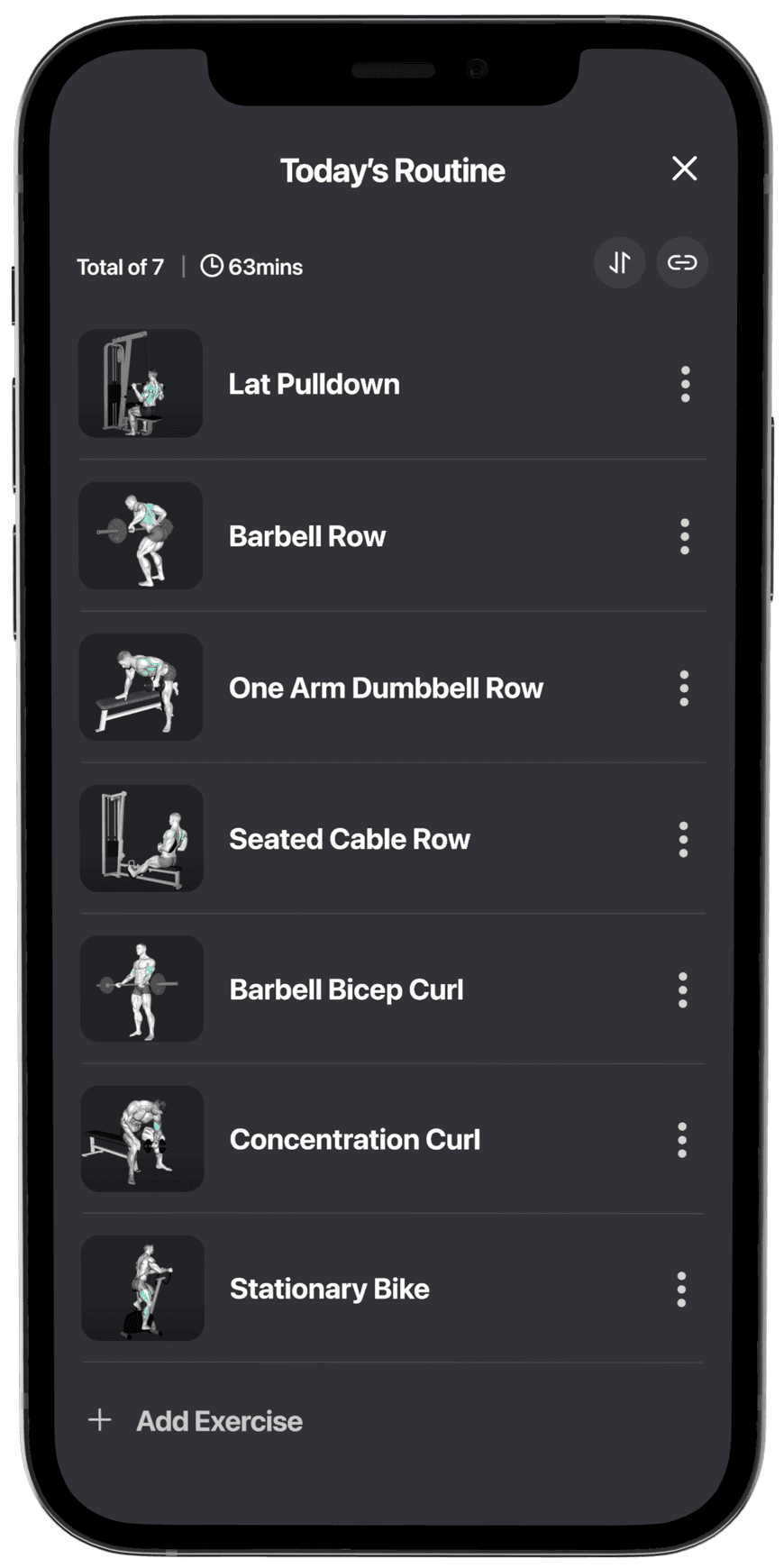This screenshot has height=1568, width=784.
Task: Open options for Barbell Bicep Curl
Action: coord(685,989)
